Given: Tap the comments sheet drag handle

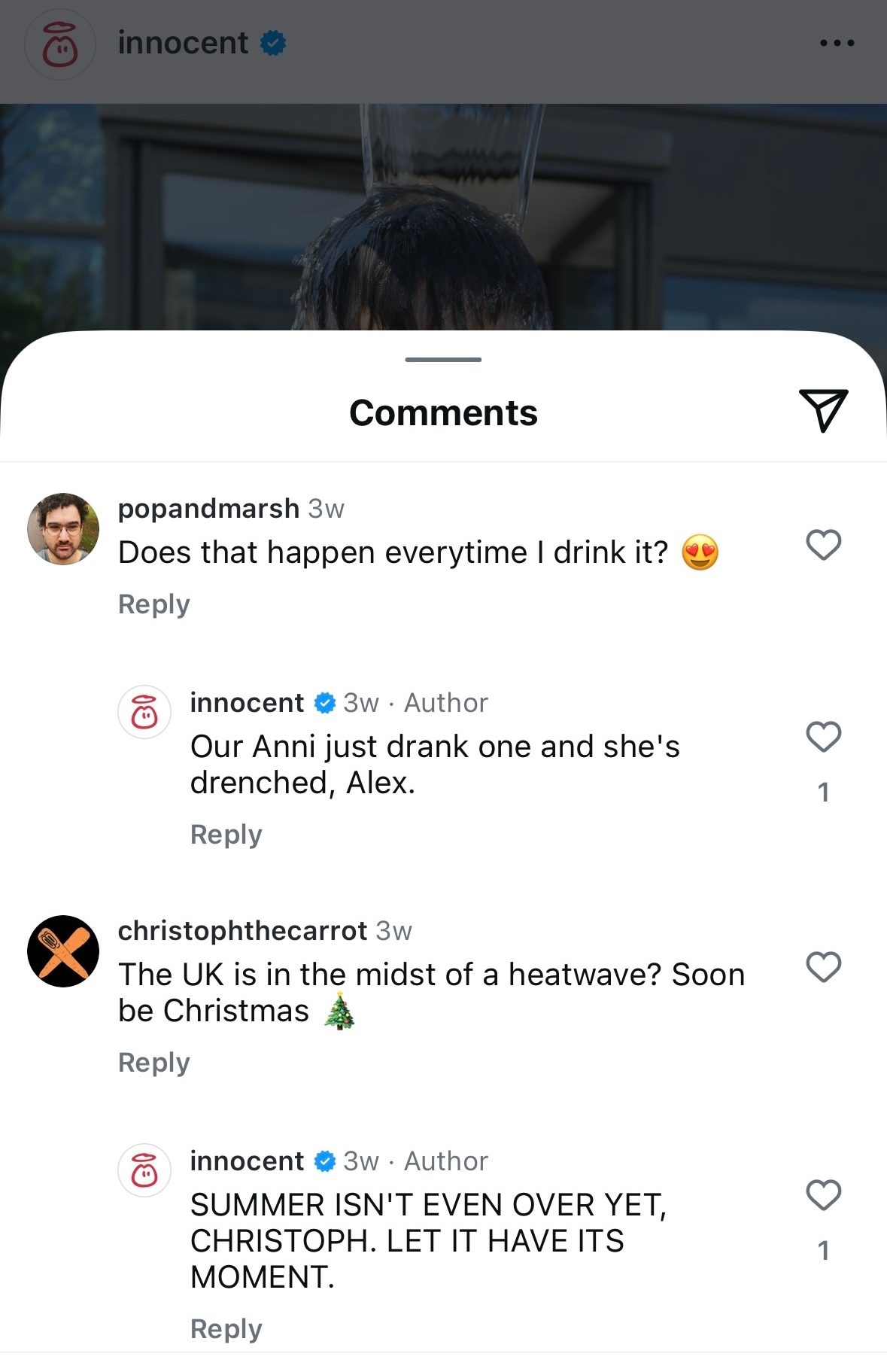Looking at the screenshot, I should pyautogui.click(x=443, y=360).
